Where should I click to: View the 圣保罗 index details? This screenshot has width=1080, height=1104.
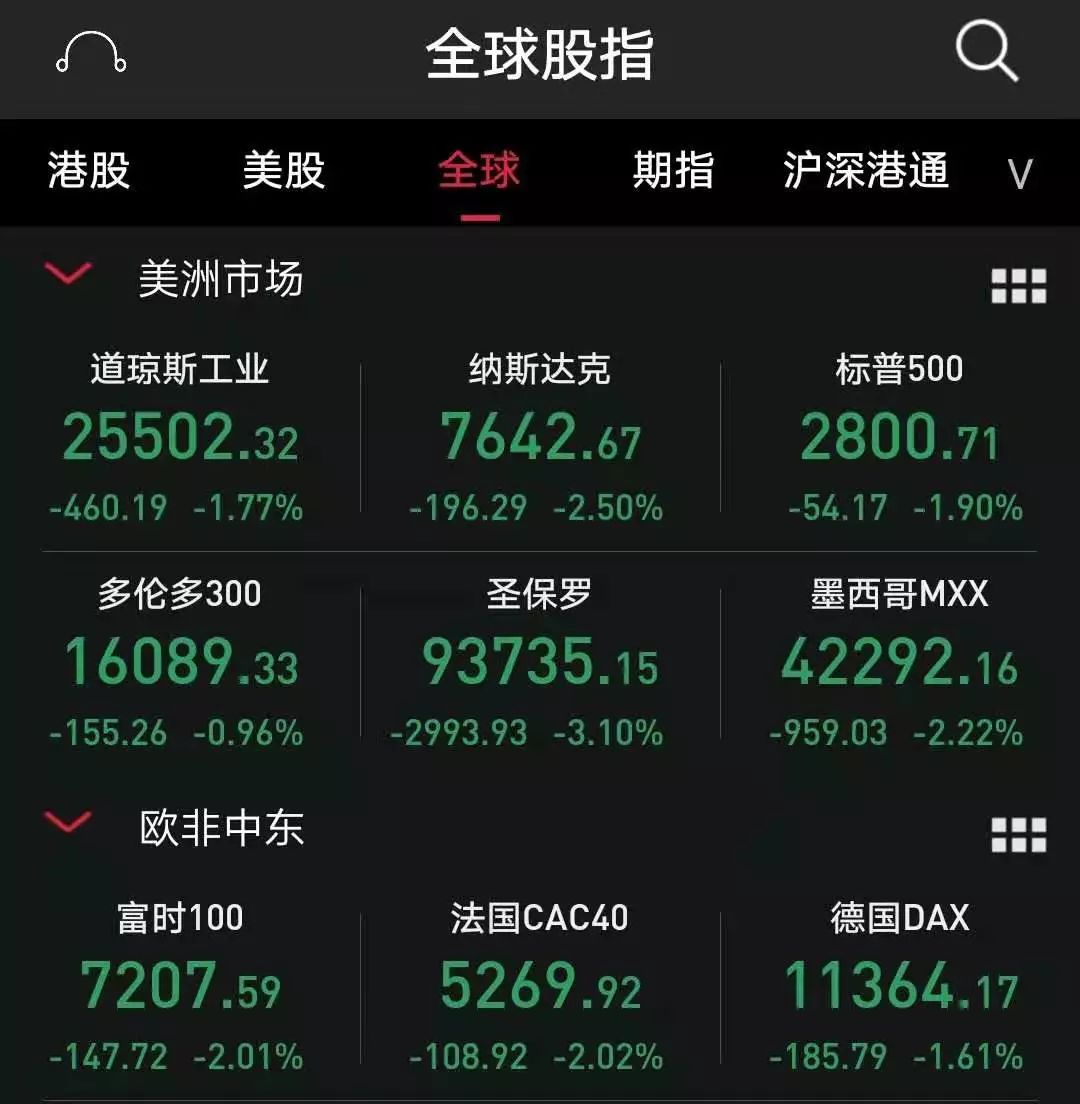pyautogui.click(x=540, y=663)
